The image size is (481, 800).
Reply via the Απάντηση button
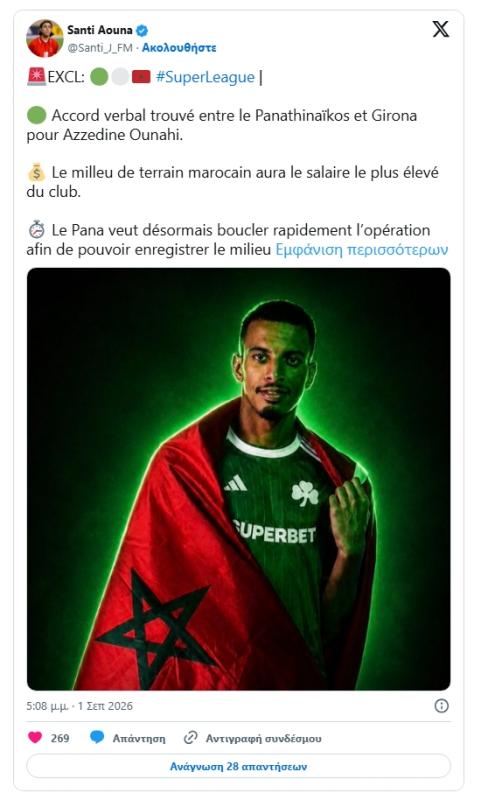pyautogui.click(x=128, y=738)
